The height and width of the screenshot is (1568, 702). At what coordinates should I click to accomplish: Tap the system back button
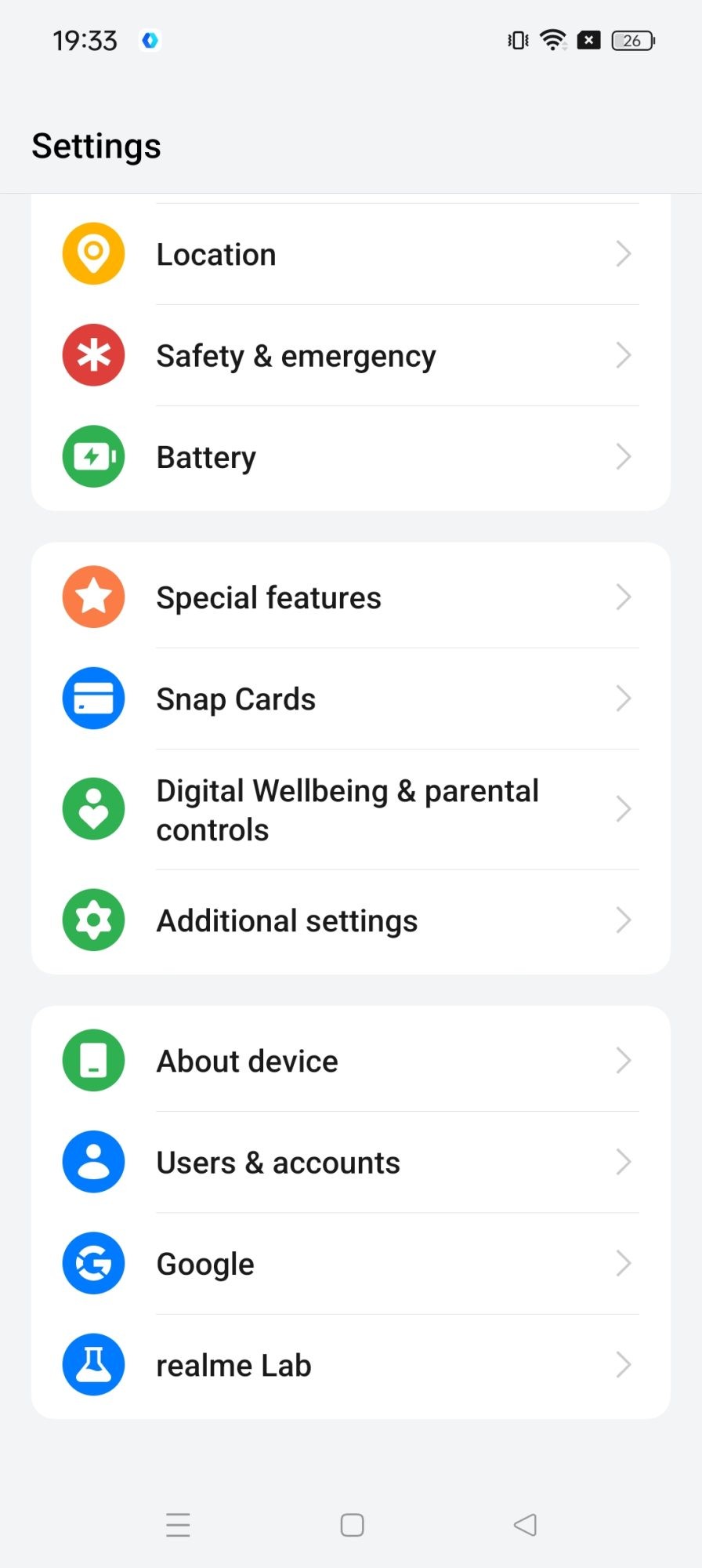pos(525,1525)
